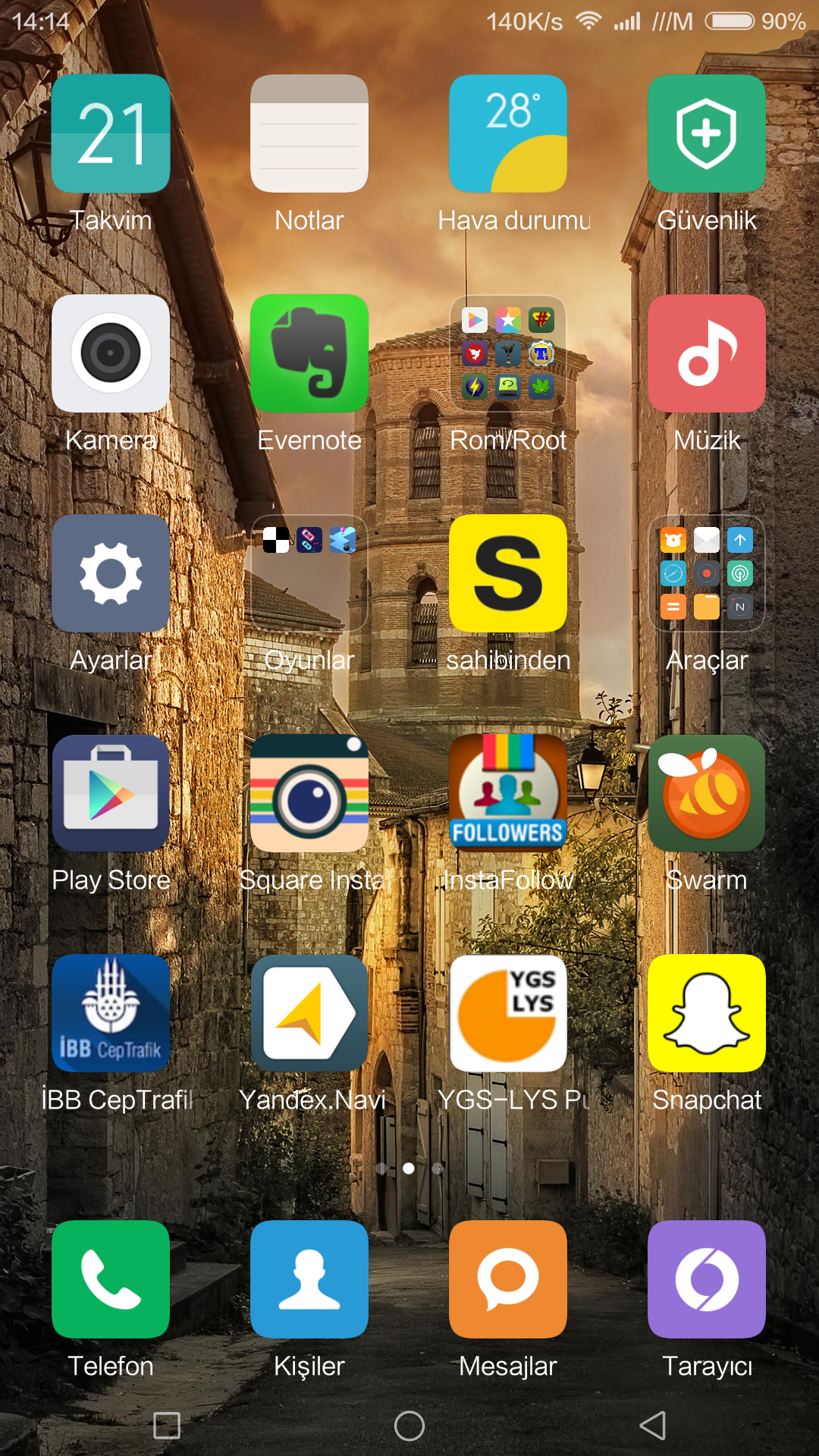The width and height of the screenshot is (819, 1456).
Task: Open Google Play Store
Action: click(x=111, y=793)
